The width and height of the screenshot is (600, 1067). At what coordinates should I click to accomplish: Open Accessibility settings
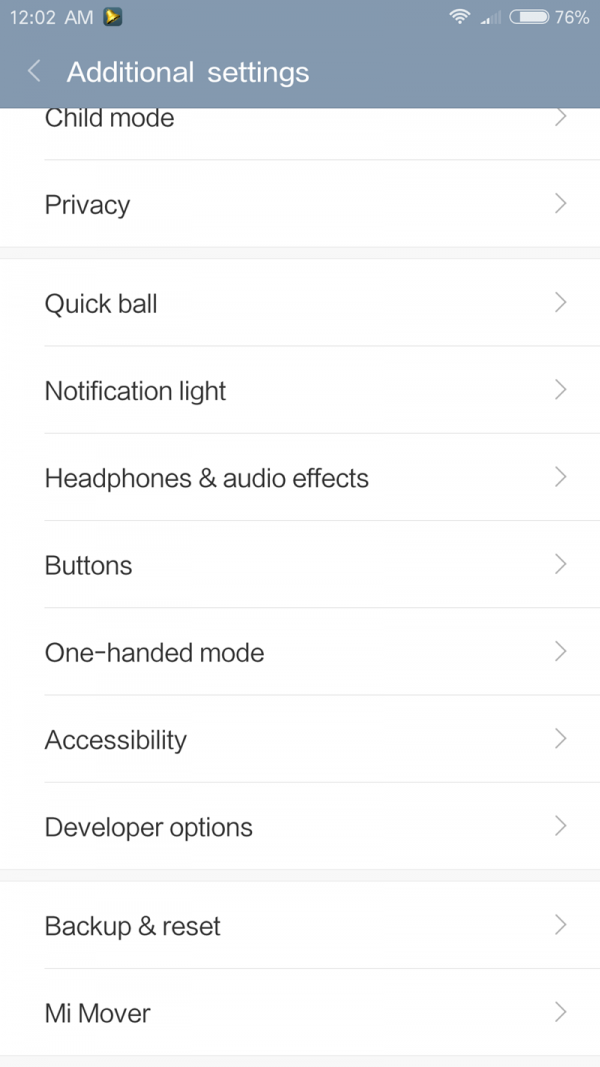[x=300, y=739]
